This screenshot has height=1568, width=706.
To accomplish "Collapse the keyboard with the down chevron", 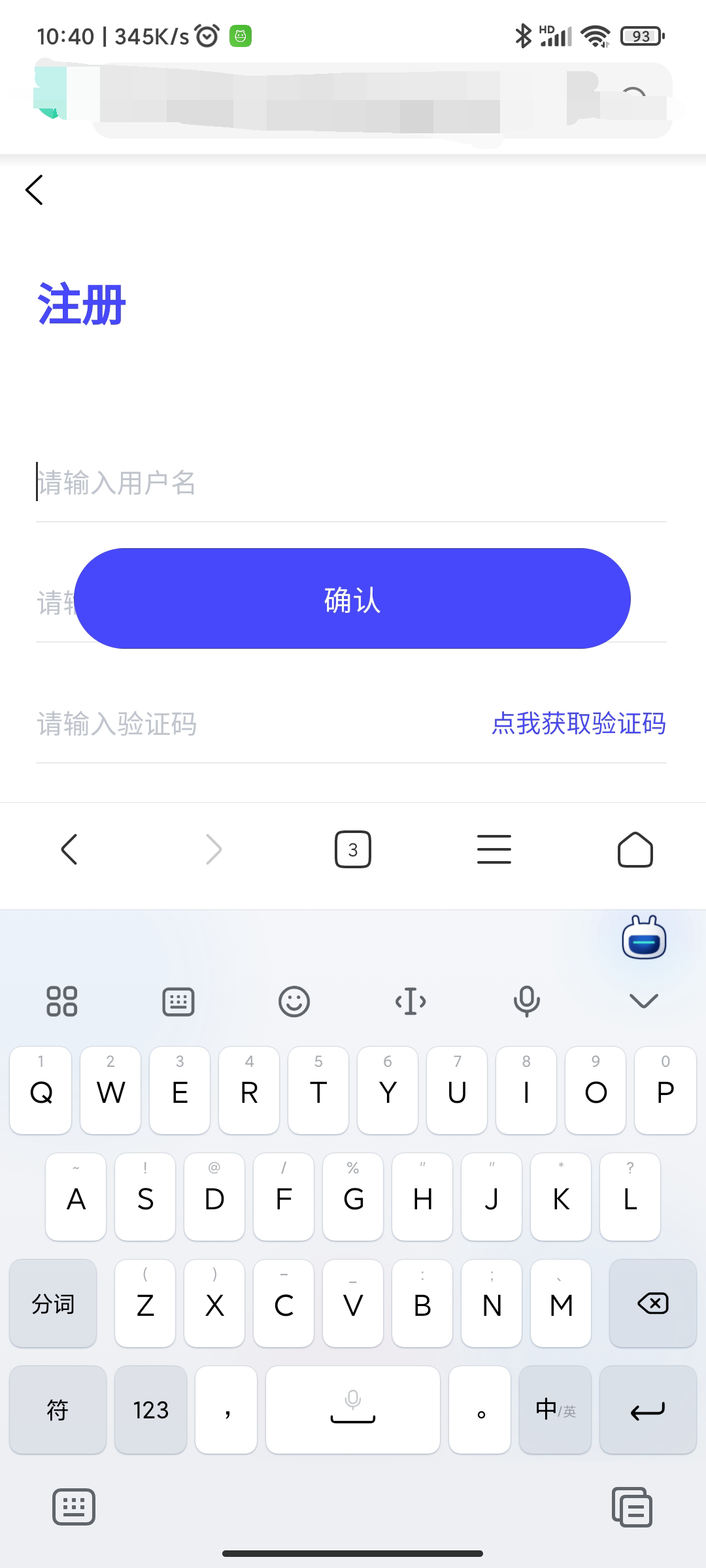I will click(644, 1001).
